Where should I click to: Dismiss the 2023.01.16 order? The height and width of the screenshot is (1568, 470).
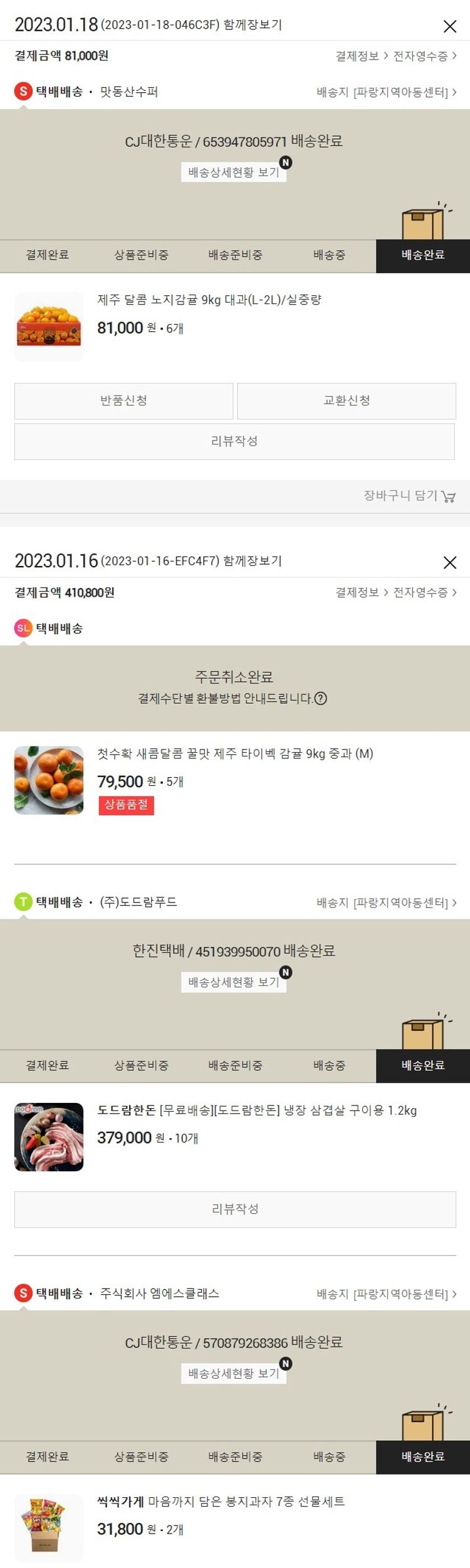point(449,562)
